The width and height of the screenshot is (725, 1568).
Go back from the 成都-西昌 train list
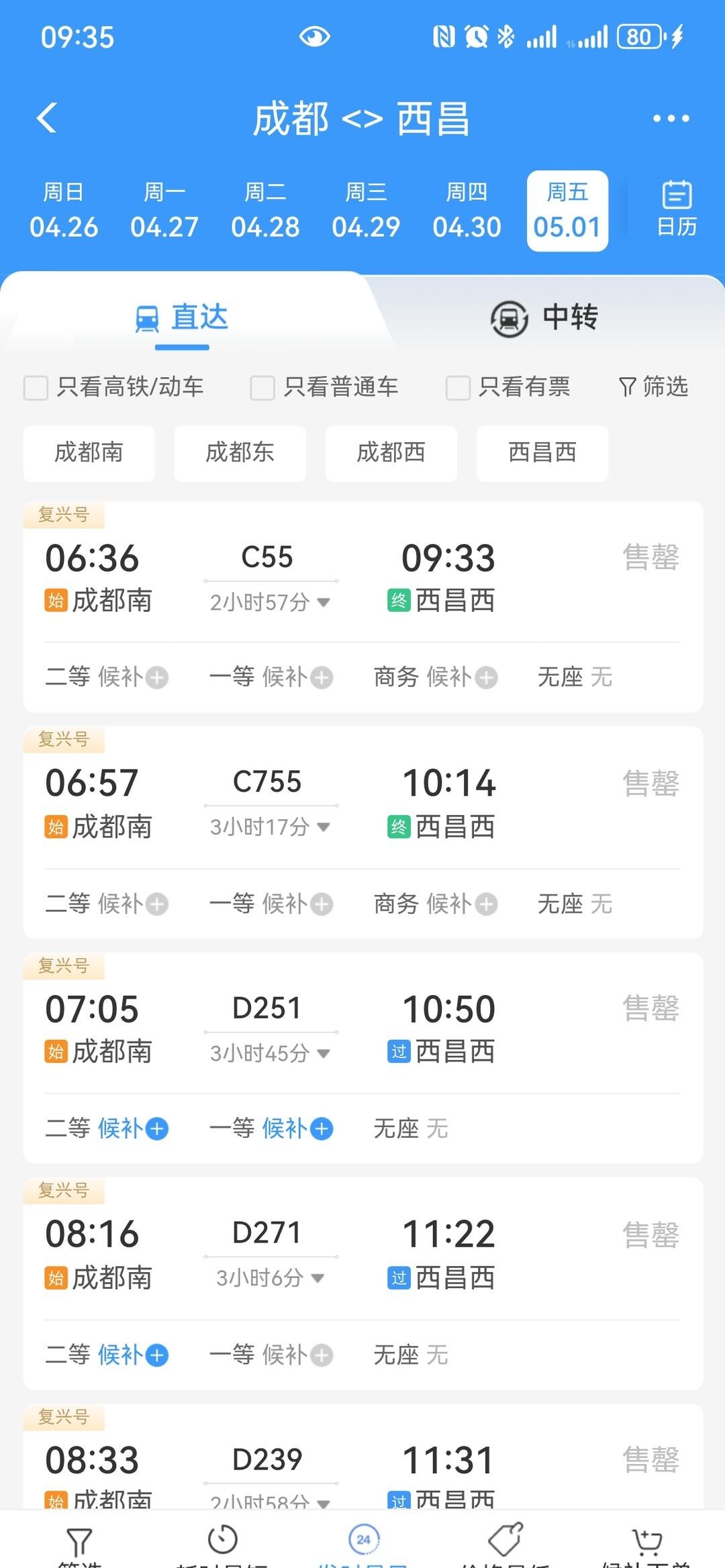click(47, 119)
